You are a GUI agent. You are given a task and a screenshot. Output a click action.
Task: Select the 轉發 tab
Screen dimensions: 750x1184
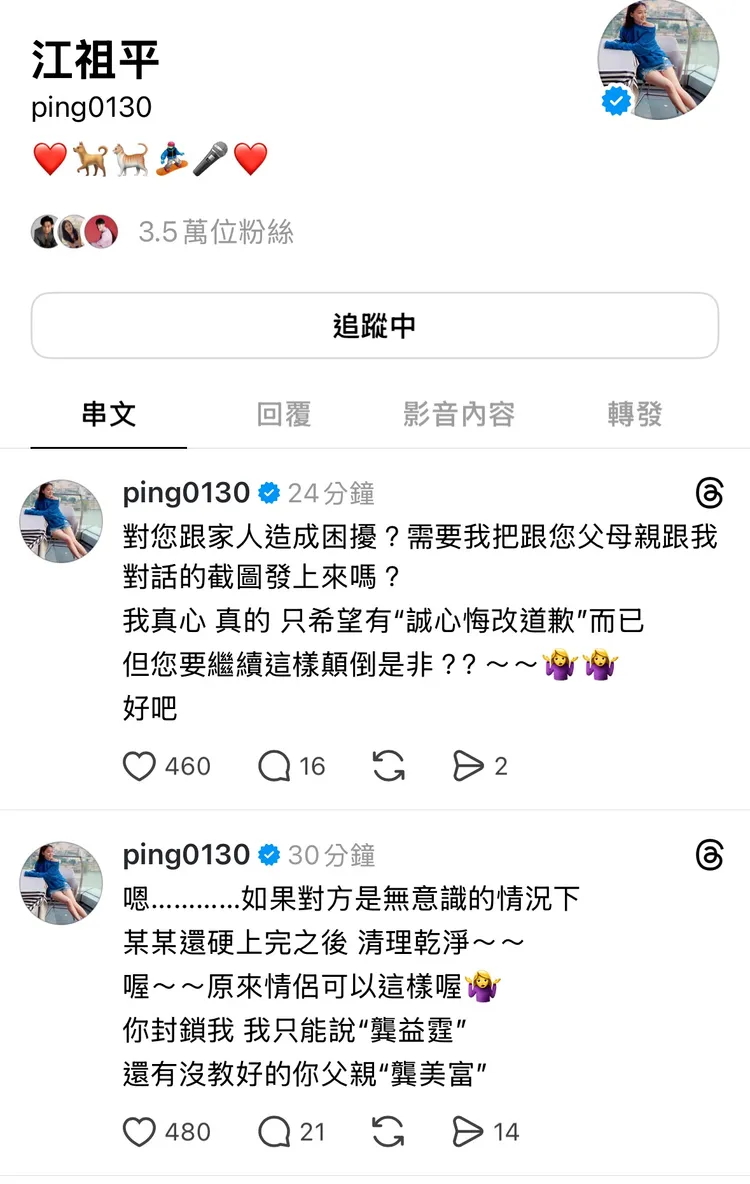(x=634, y=414)
